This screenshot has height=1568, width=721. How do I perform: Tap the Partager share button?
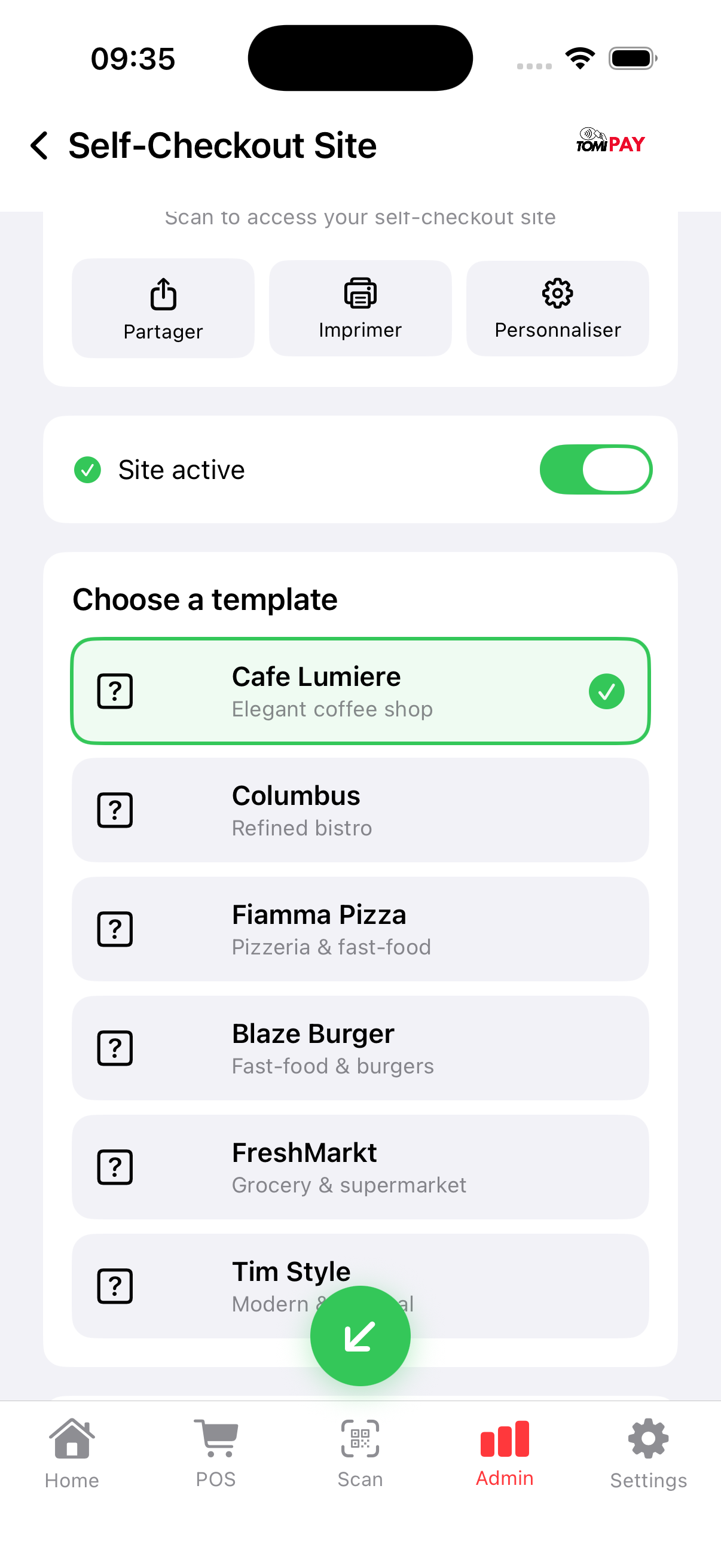point(163,309)
